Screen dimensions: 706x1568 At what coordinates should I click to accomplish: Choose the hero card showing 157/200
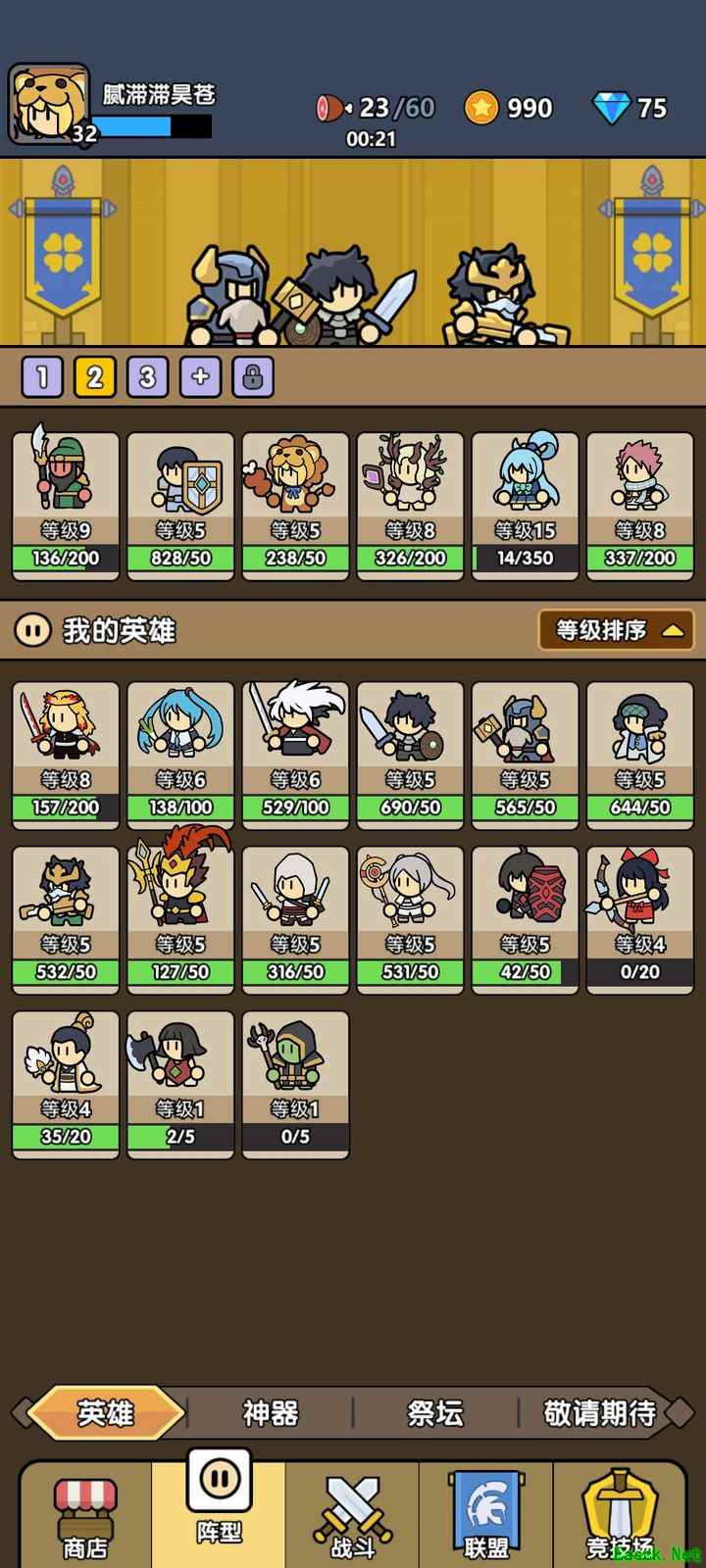pyautogui.click(x=66, y=756)
